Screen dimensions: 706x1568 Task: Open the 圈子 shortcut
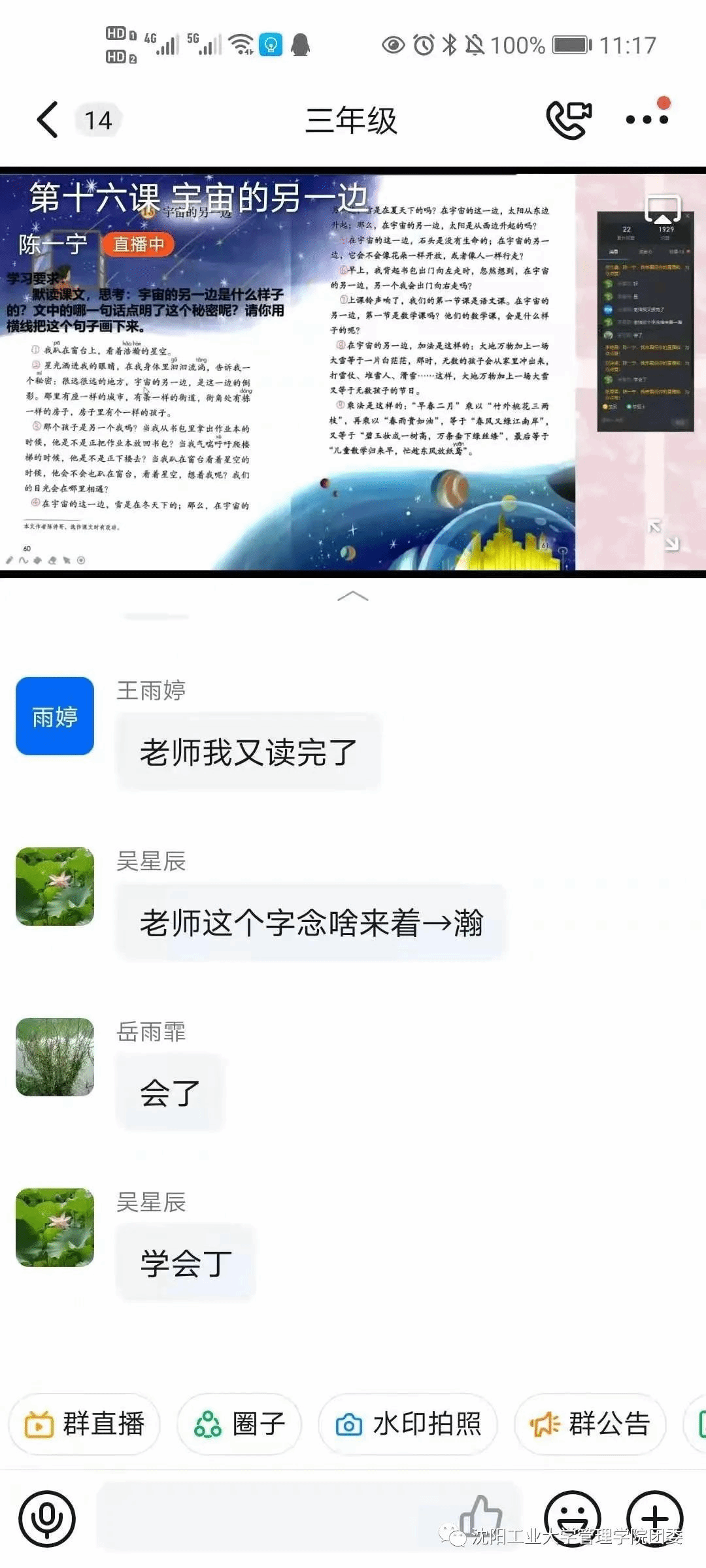[x=240, y=1424]
